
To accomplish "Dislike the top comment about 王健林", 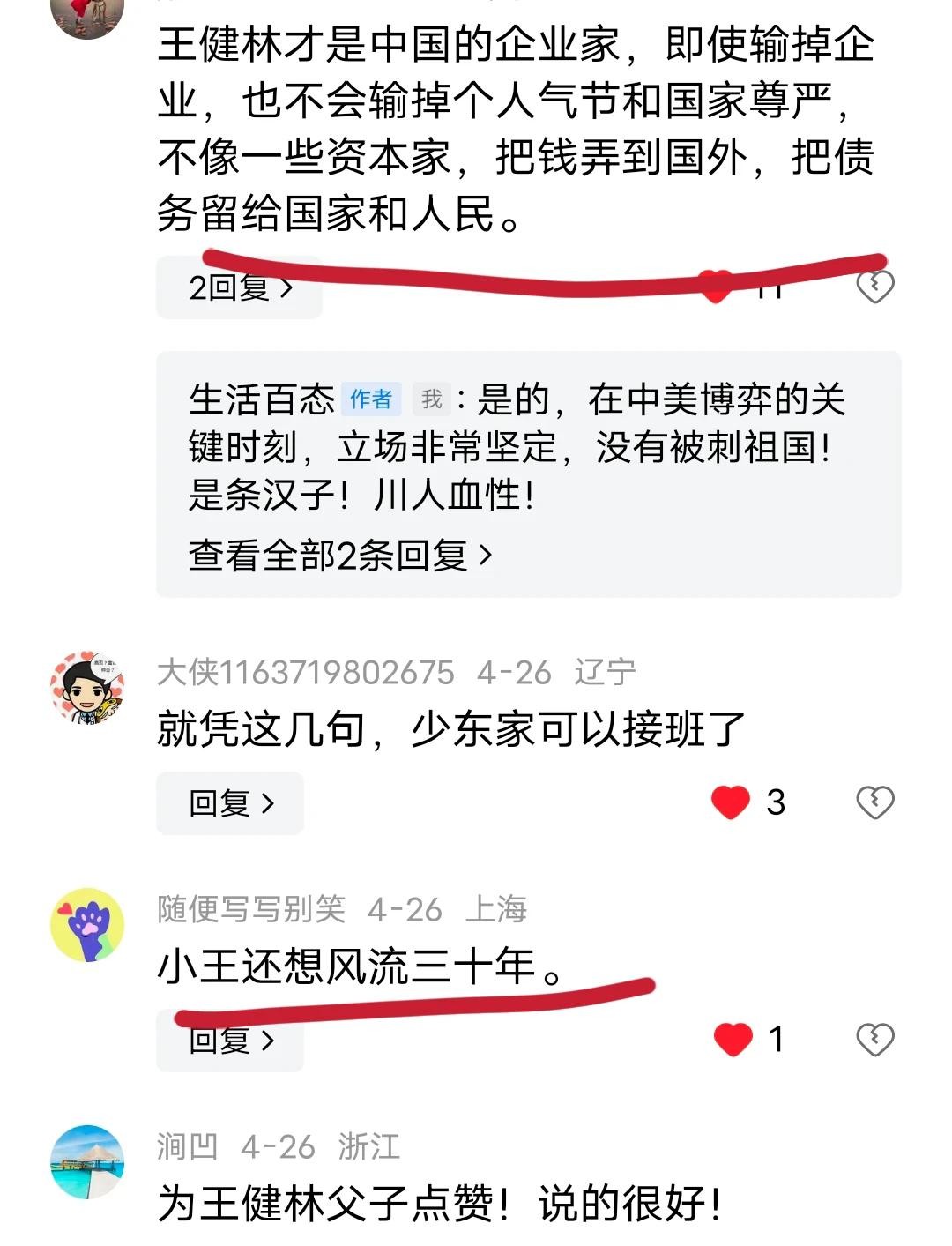I will pyautogui.click(x=874, y=287).
